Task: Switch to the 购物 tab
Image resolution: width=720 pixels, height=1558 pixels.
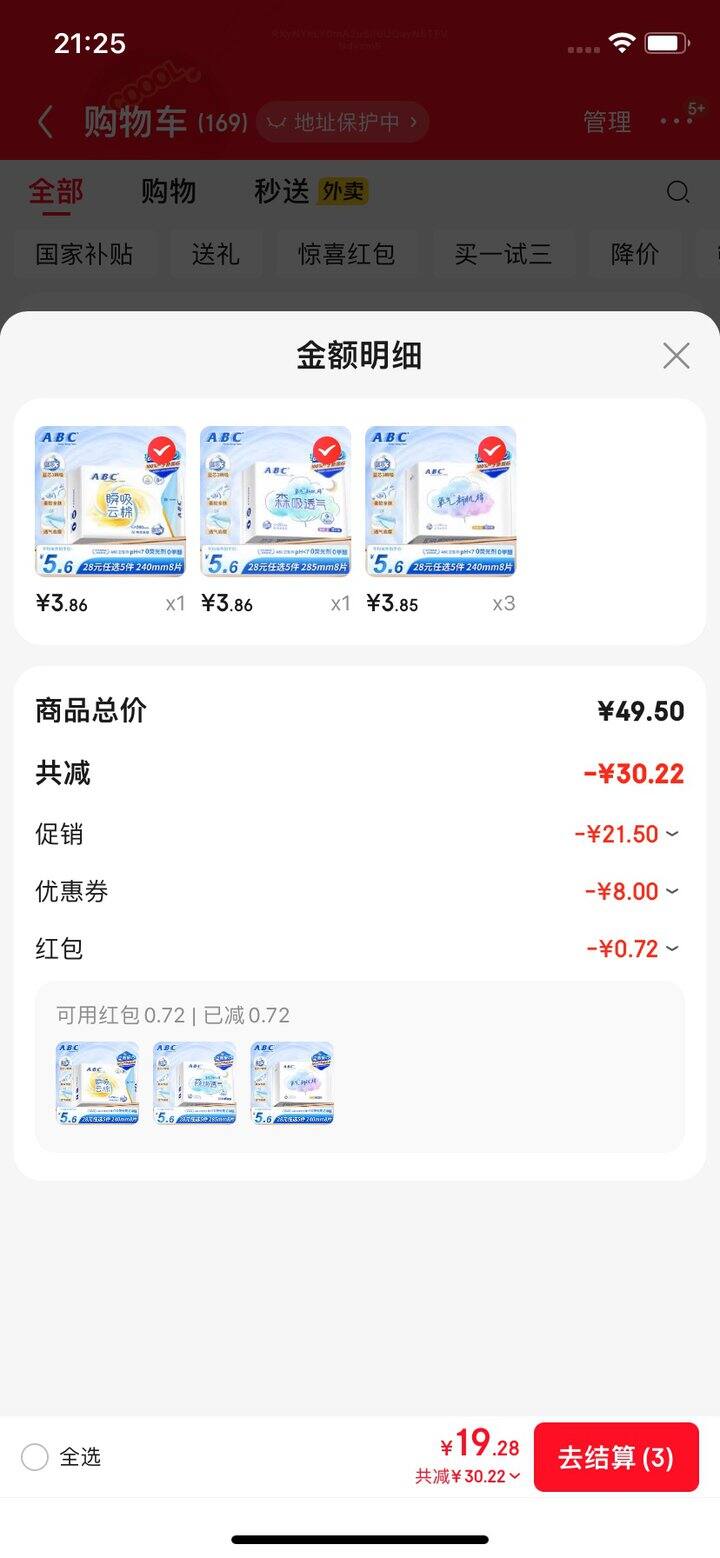Action: pyautogui.click(x=168, y=191)
